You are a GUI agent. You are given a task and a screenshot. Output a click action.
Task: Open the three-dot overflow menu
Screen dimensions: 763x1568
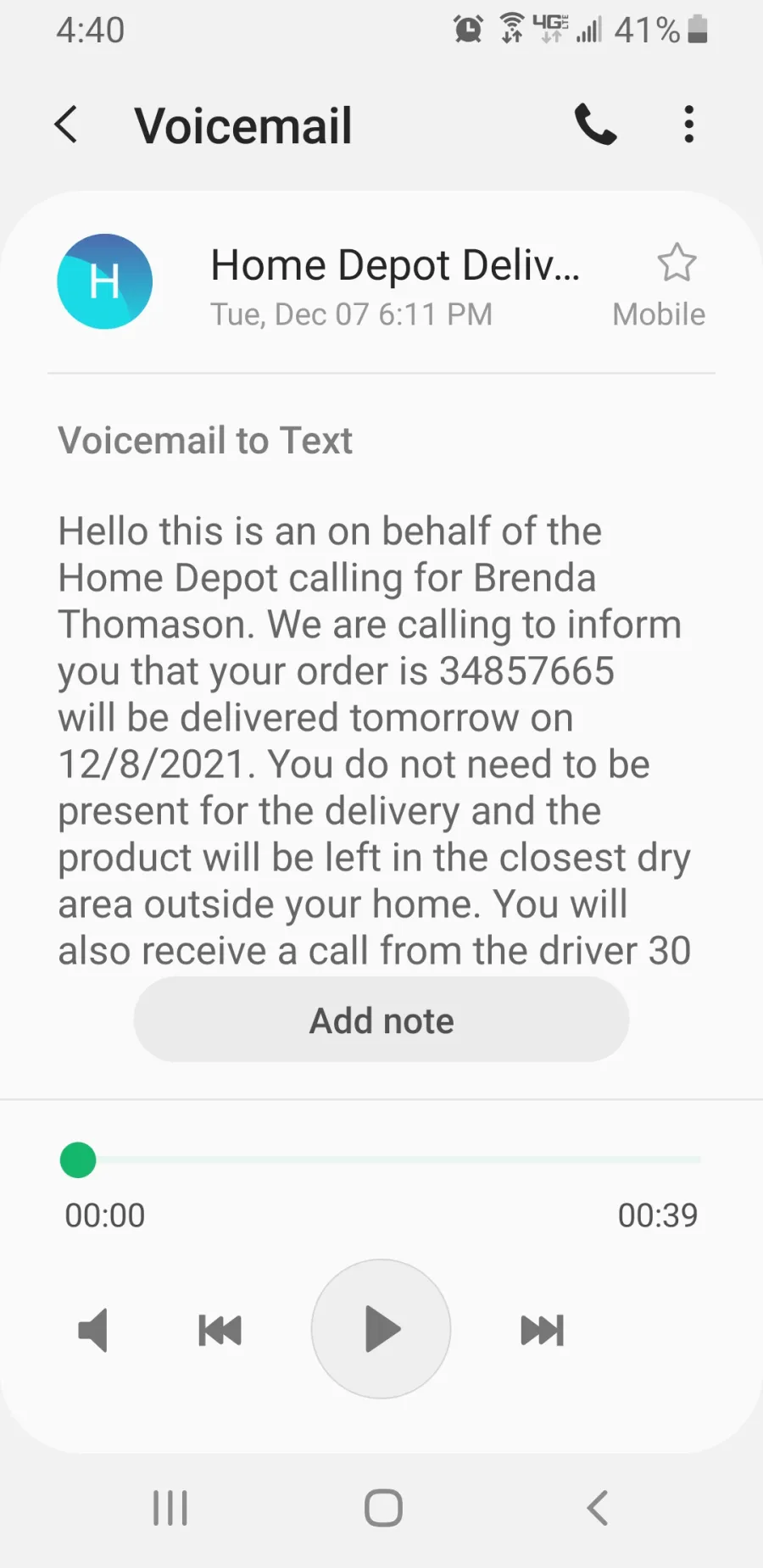click(688, 125)
